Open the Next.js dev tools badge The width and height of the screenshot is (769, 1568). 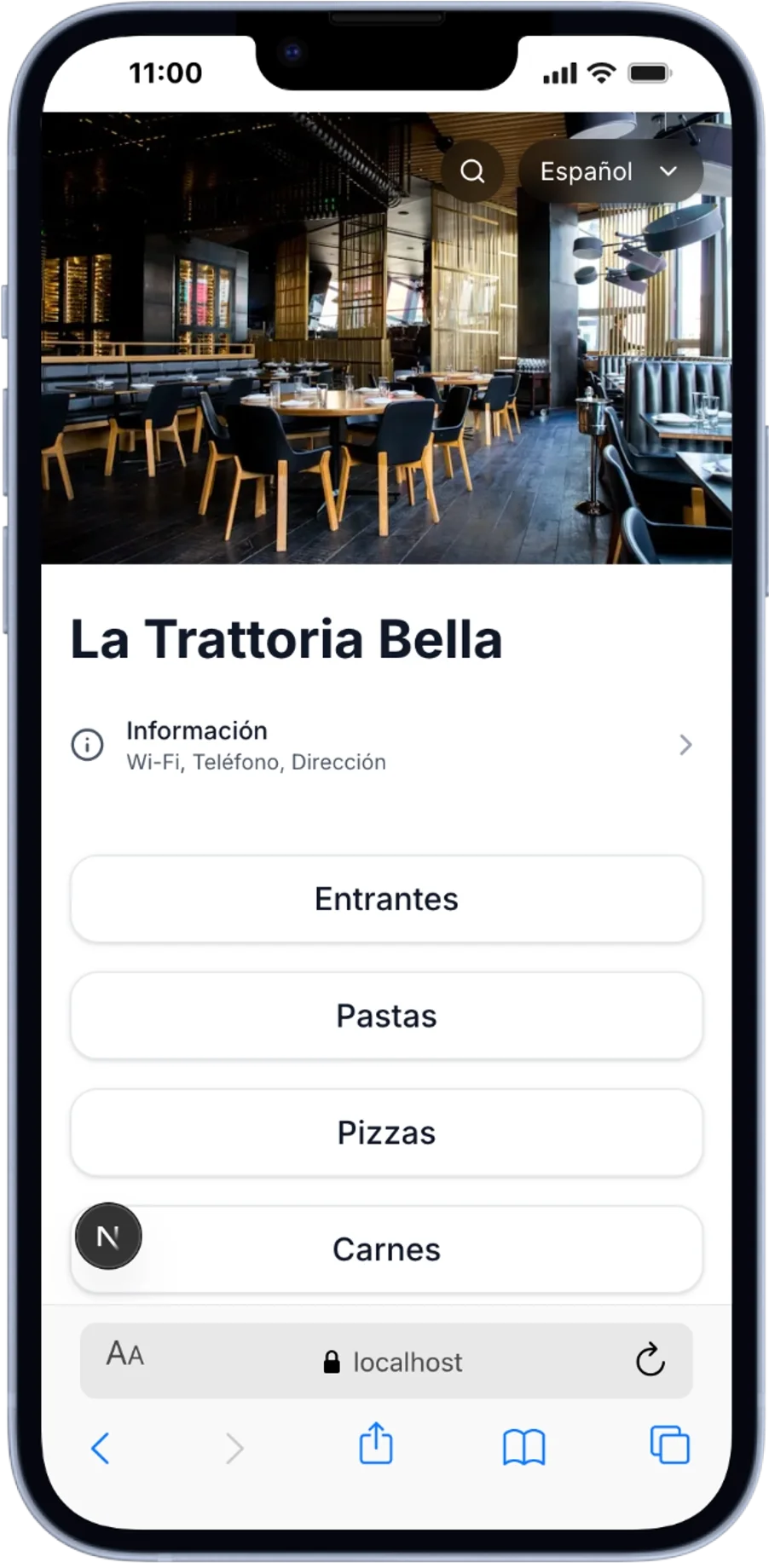pos(108,1237)
